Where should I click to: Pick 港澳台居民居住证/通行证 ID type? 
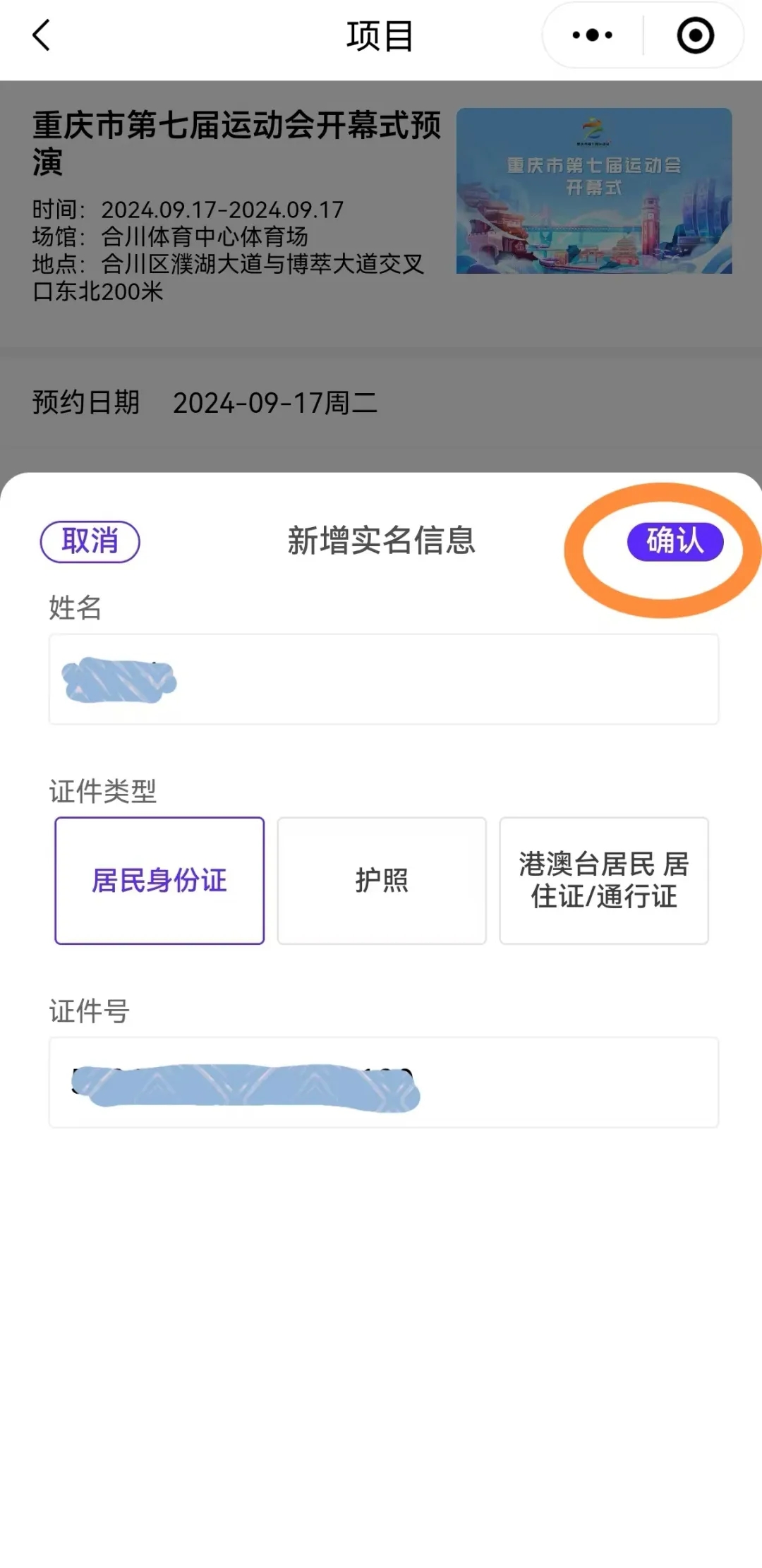pyautogui.click(x=604, y=881)
